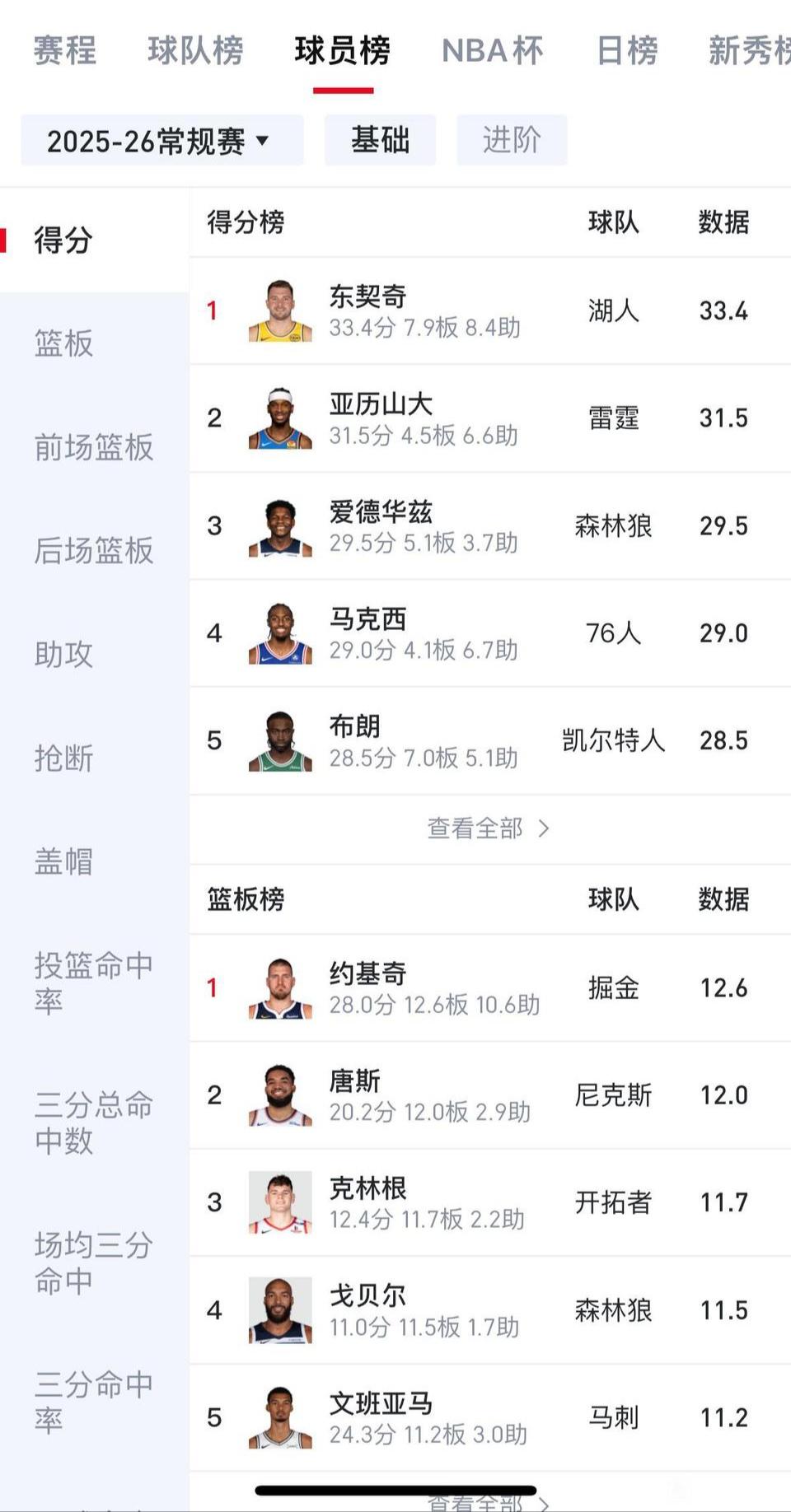Open the NBA杯 tab
The height and width of the screenshot is (1512, 791).
[x=492, y=51]
